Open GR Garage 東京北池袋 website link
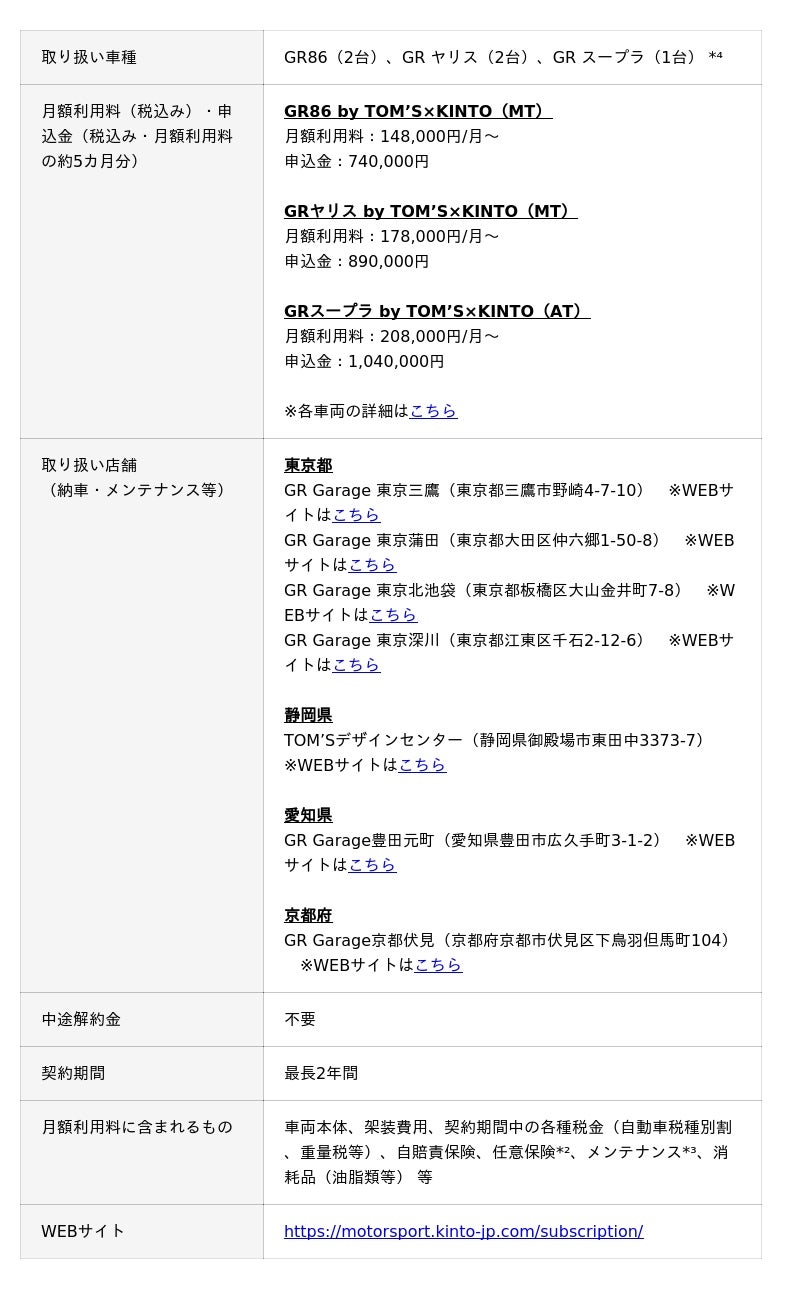Screen dimensions: 800x1289 (393, 615)
